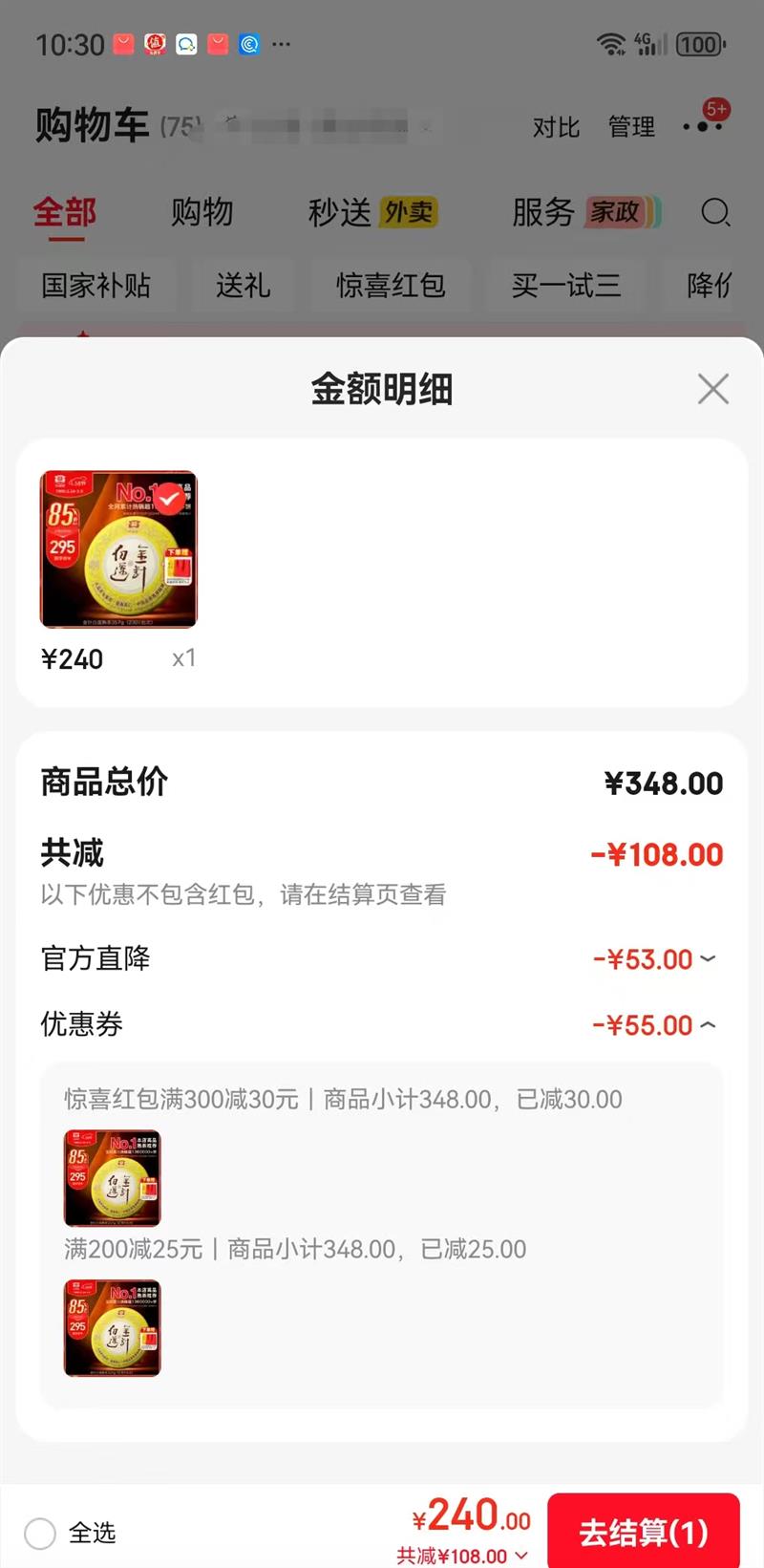The height and width of the screenshot is (1568, 764).
Task: Search the shopping cart
Action: pos(715,211)
